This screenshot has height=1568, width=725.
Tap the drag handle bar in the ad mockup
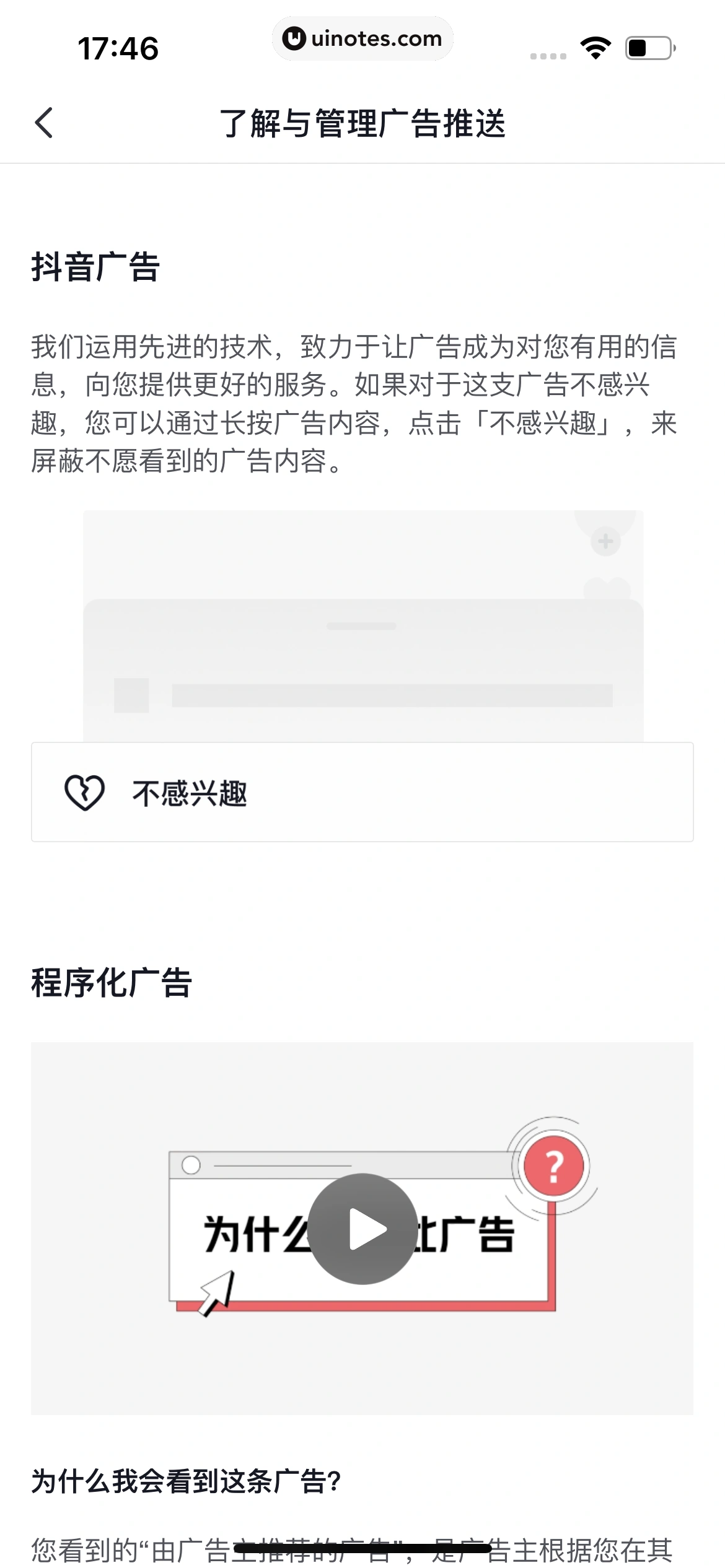(x=362, y=625)
